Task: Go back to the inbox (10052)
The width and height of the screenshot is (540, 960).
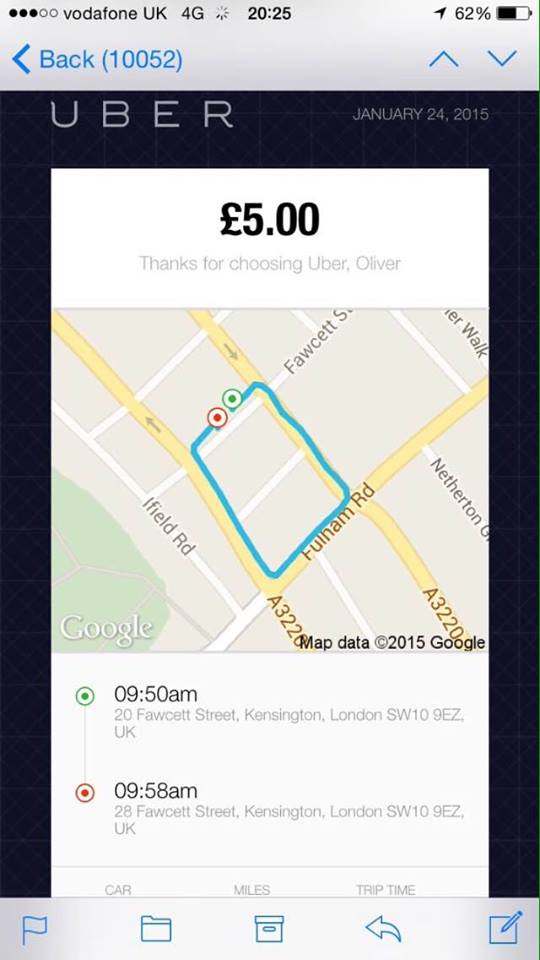Action: 97,59
